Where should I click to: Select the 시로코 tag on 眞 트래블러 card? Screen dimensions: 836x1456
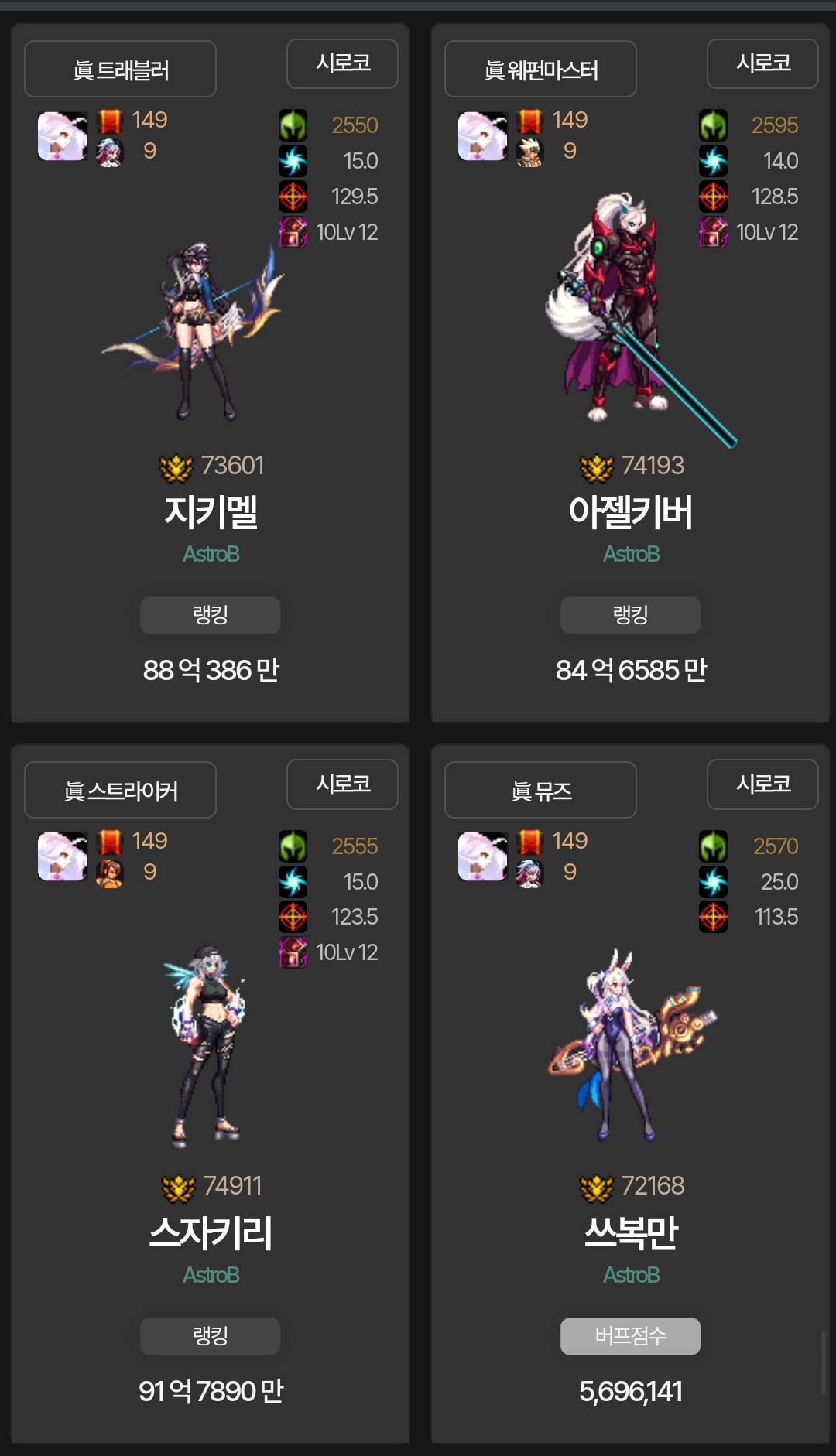pyautogui.click(x=342, y=63)
